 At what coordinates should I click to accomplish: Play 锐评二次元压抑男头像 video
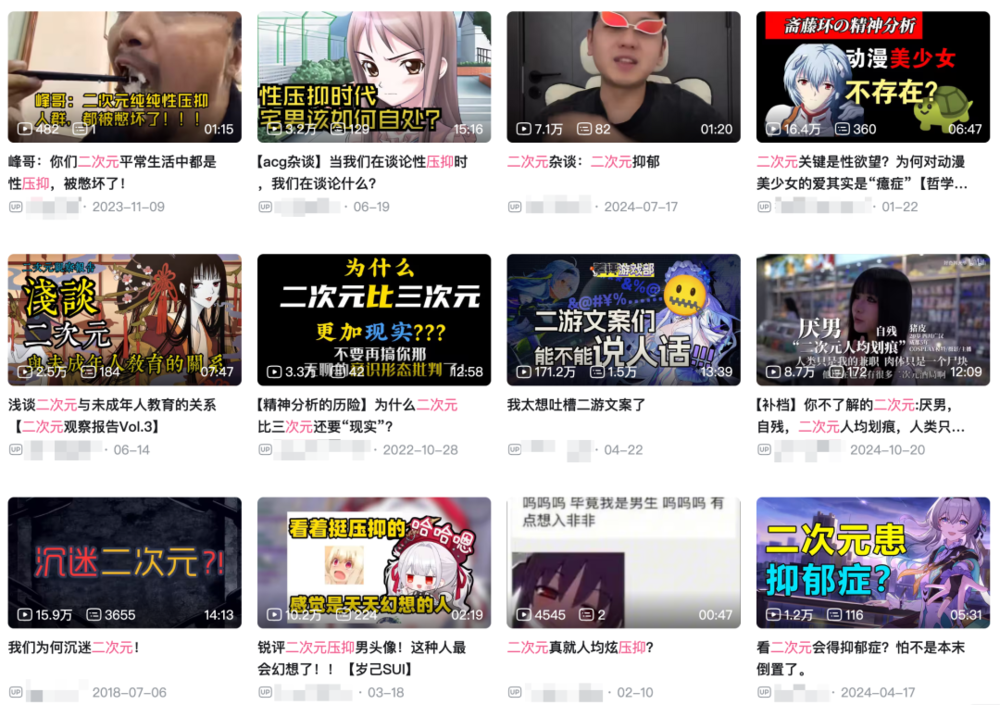click(x=374, y=562)
